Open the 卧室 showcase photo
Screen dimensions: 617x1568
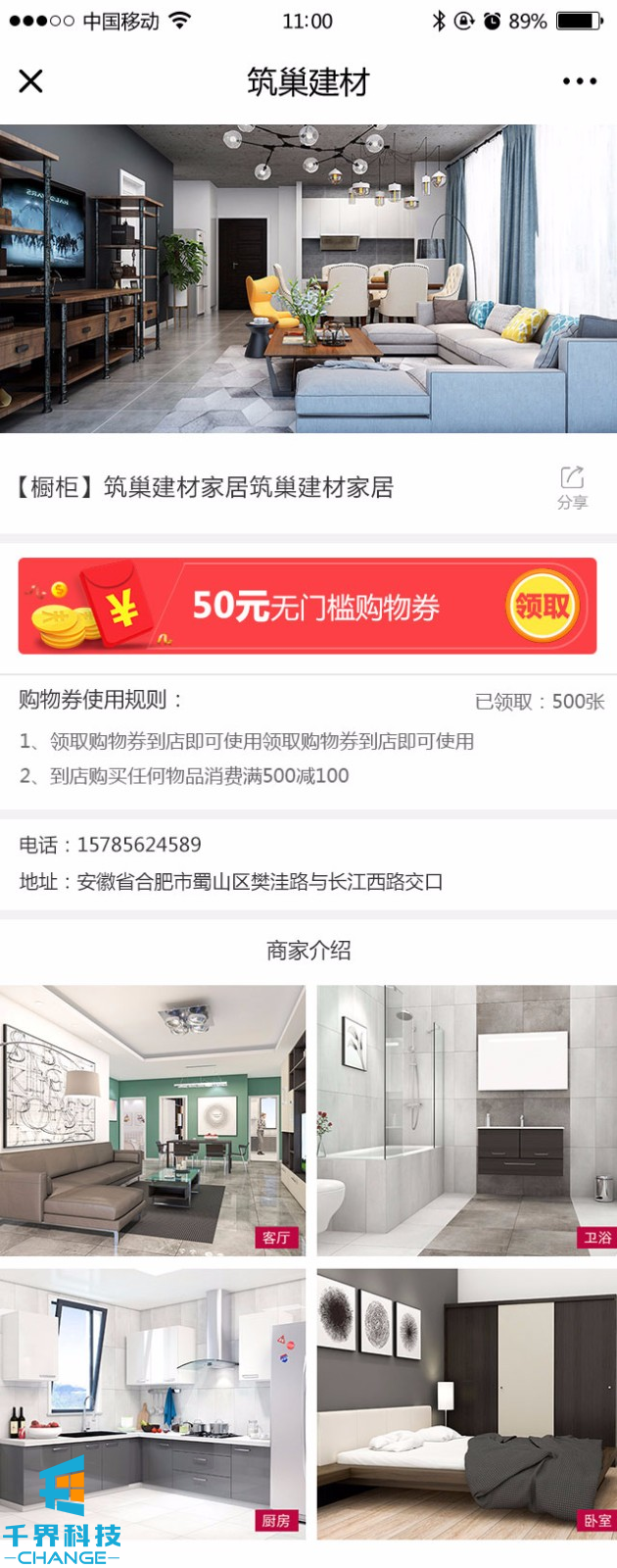click(x=466, y=1403)
